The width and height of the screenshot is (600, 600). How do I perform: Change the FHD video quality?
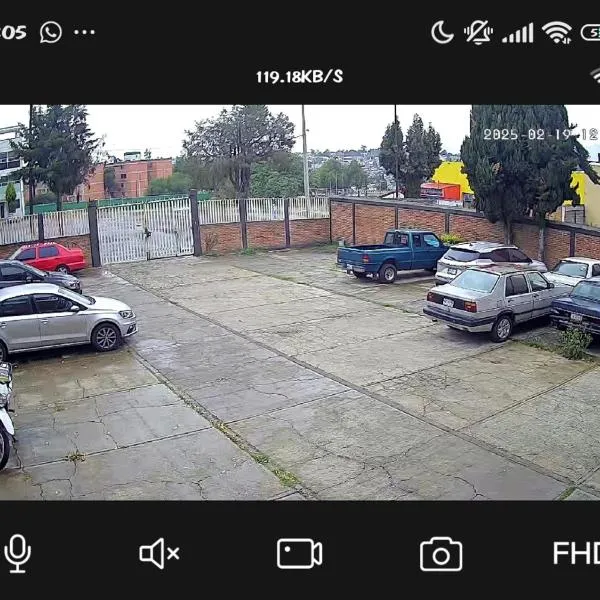[577, 553]
